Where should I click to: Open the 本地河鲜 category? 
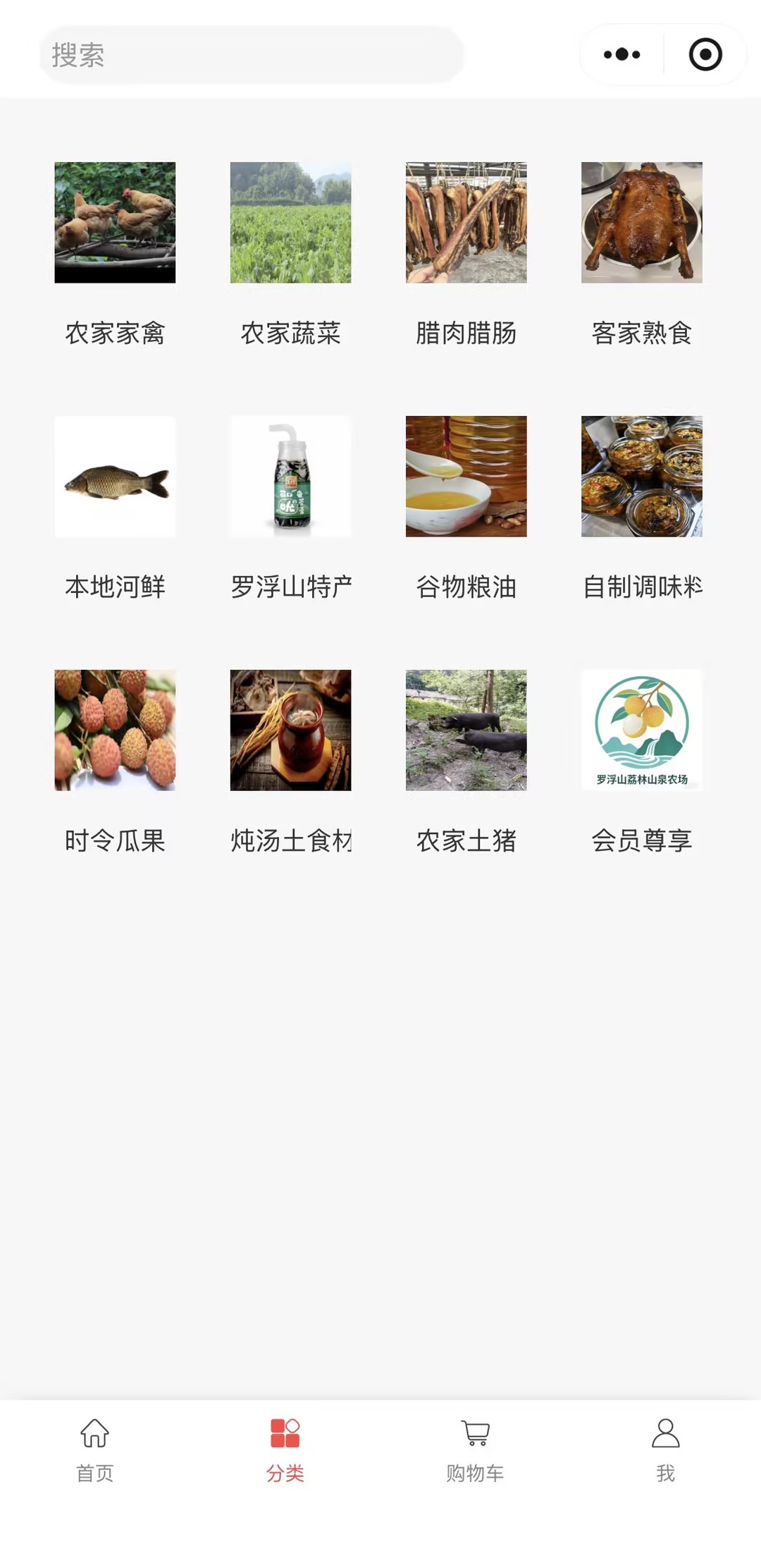point(115,477)
